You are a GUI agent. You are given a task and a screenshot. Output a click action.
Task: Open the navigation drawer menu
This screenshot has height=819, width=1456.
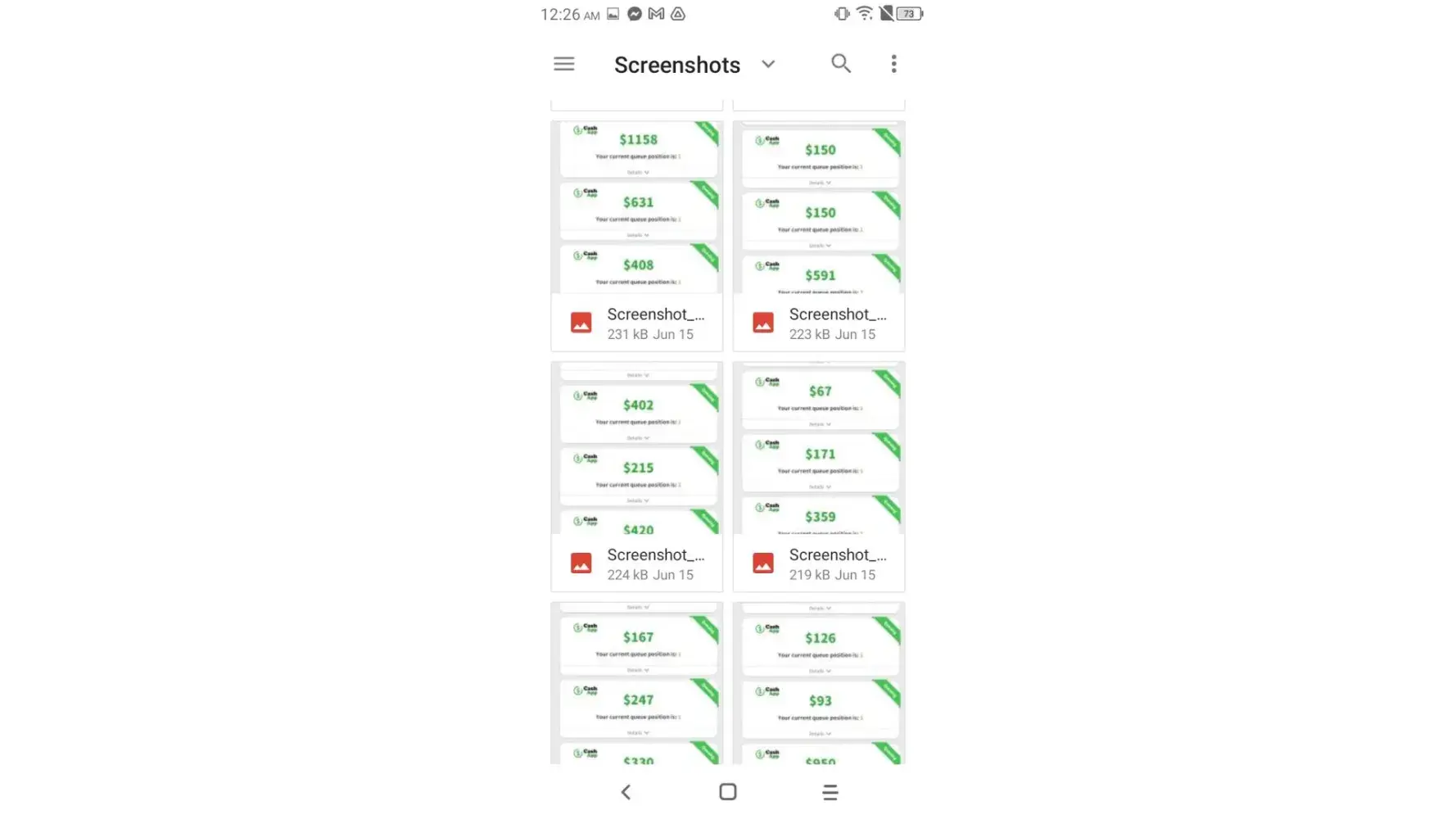(x=563, y=64)
